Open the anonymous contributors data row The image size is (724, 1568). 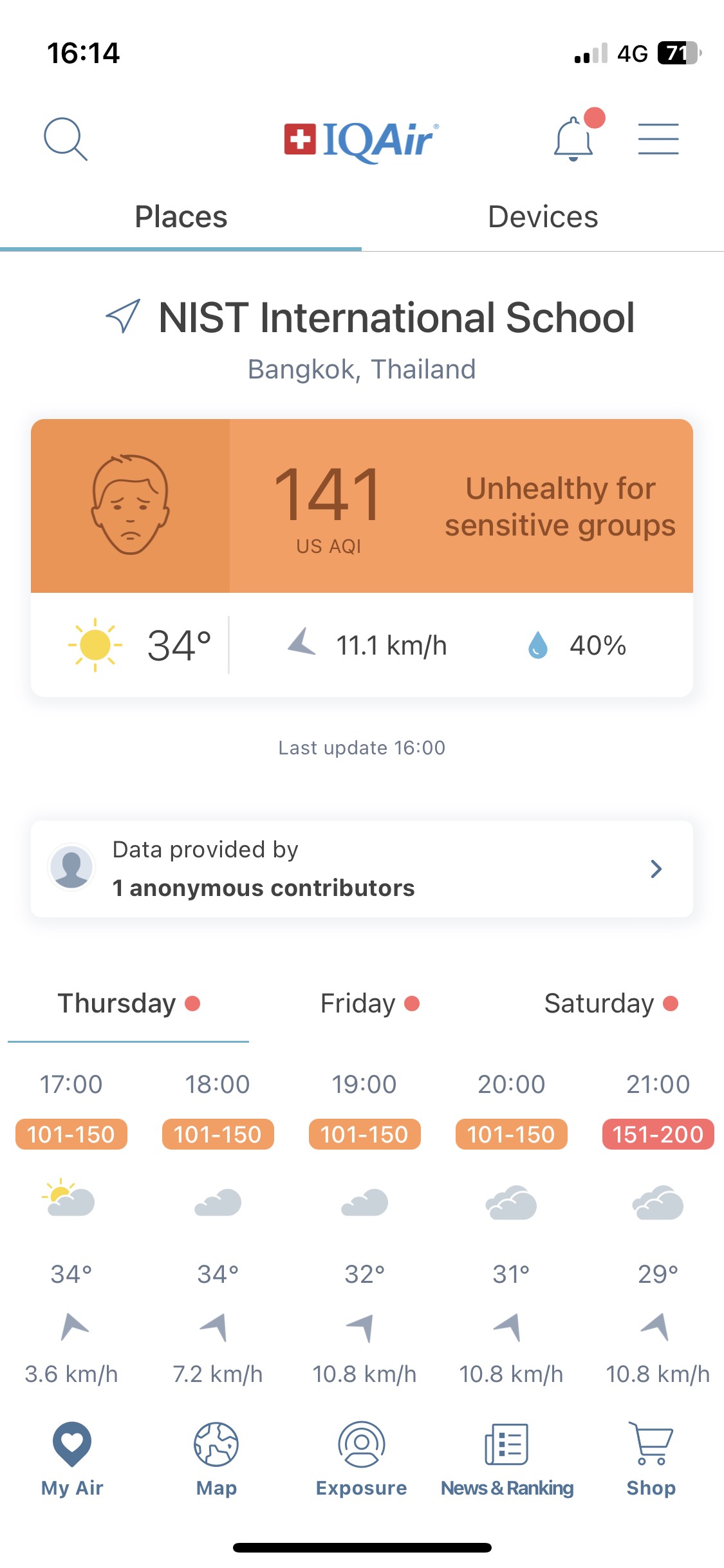coord(362,869)
